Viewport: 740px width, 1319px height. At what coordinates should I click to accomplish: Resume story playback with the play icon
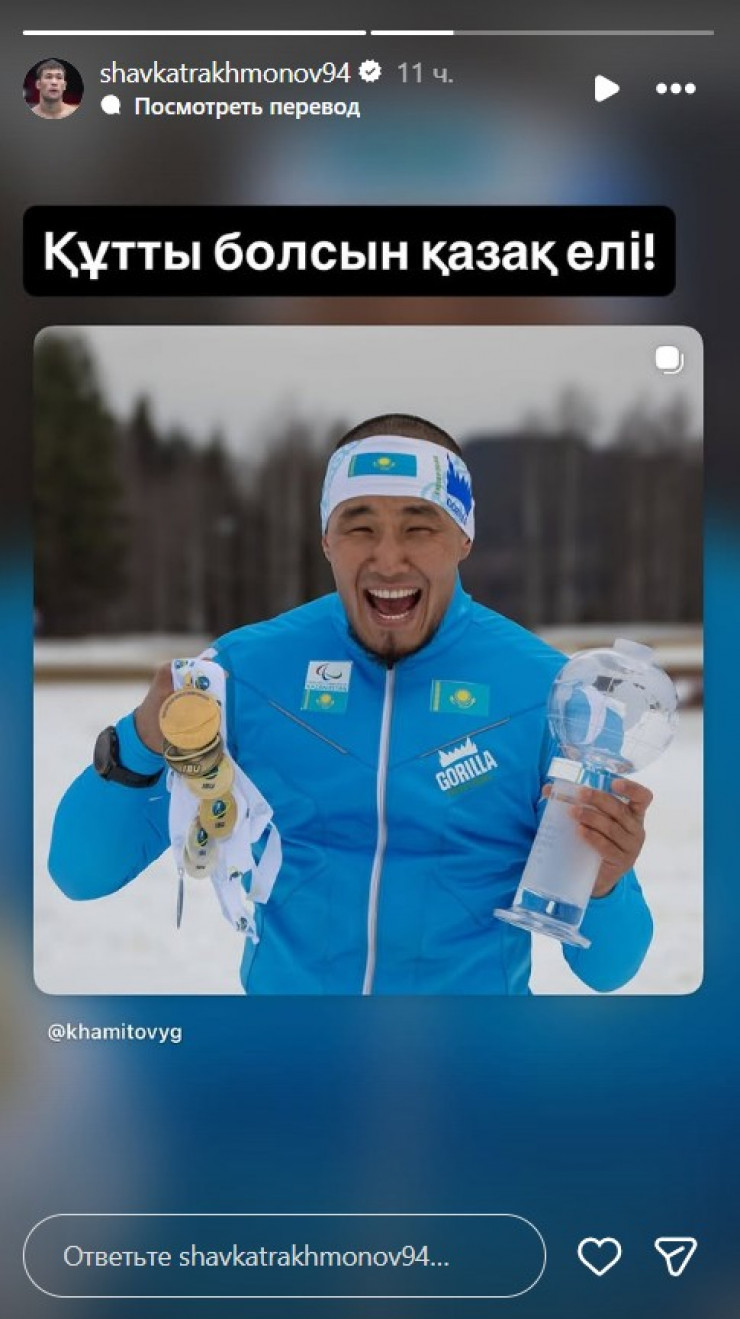pos(606,89)
